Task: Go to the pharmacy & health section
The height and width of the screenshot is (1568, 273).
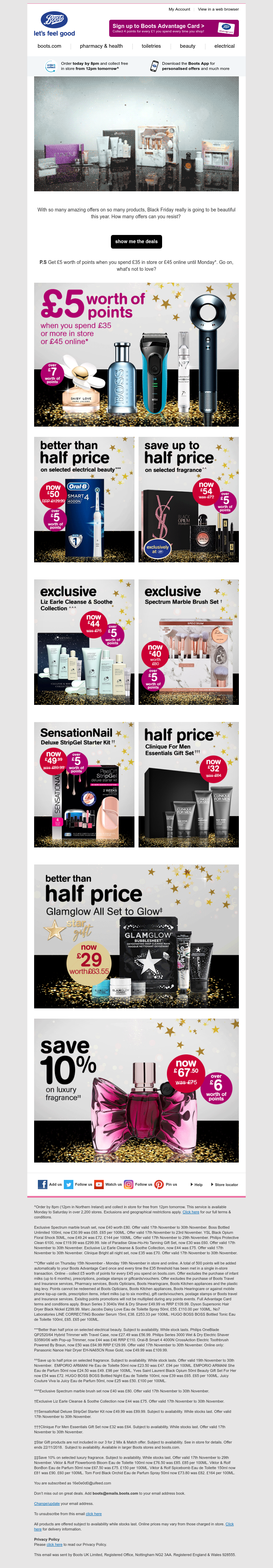Action: pos(101,46)
